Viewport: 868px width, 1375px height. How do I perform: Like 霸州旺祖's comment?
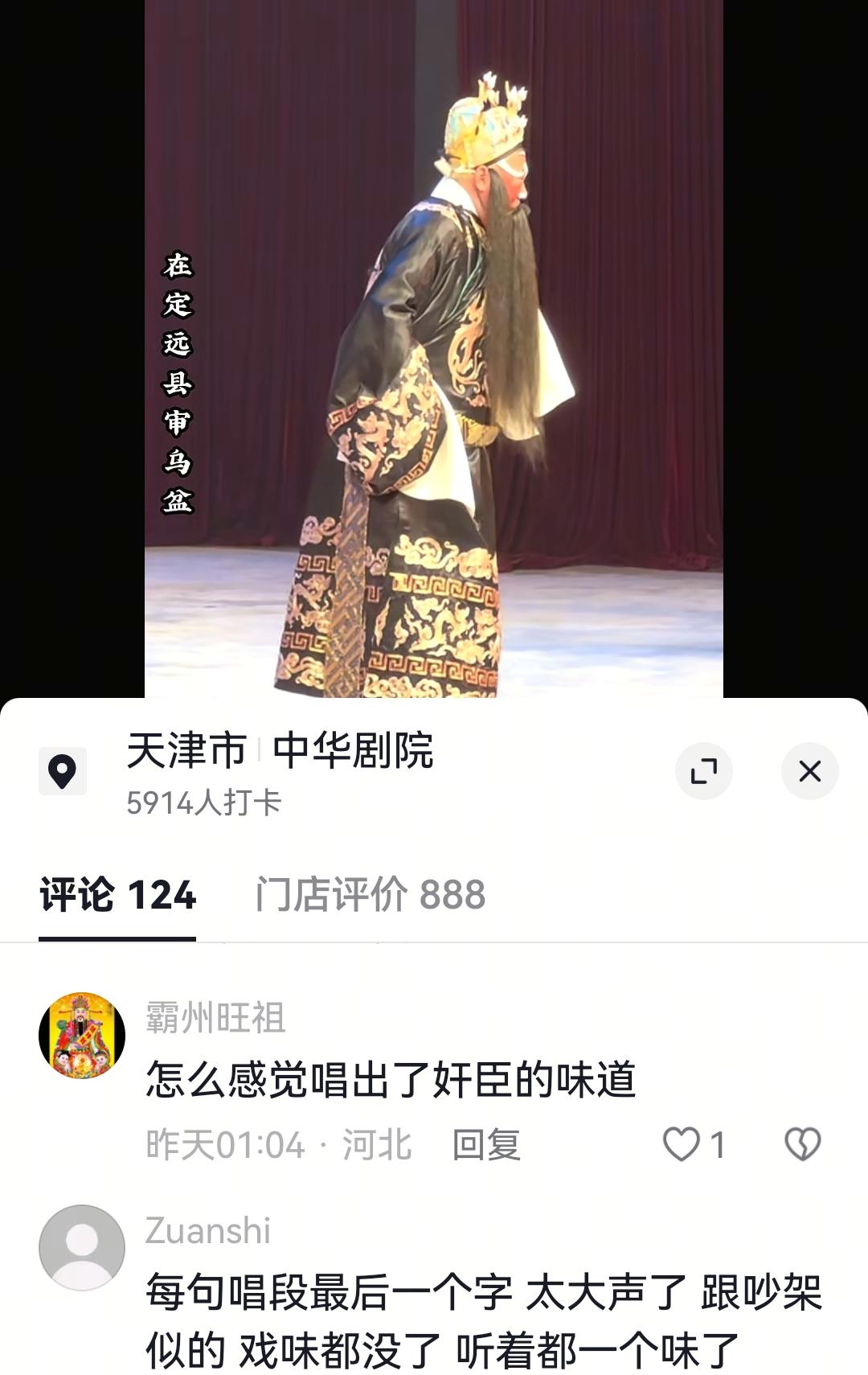(682, 1144)
